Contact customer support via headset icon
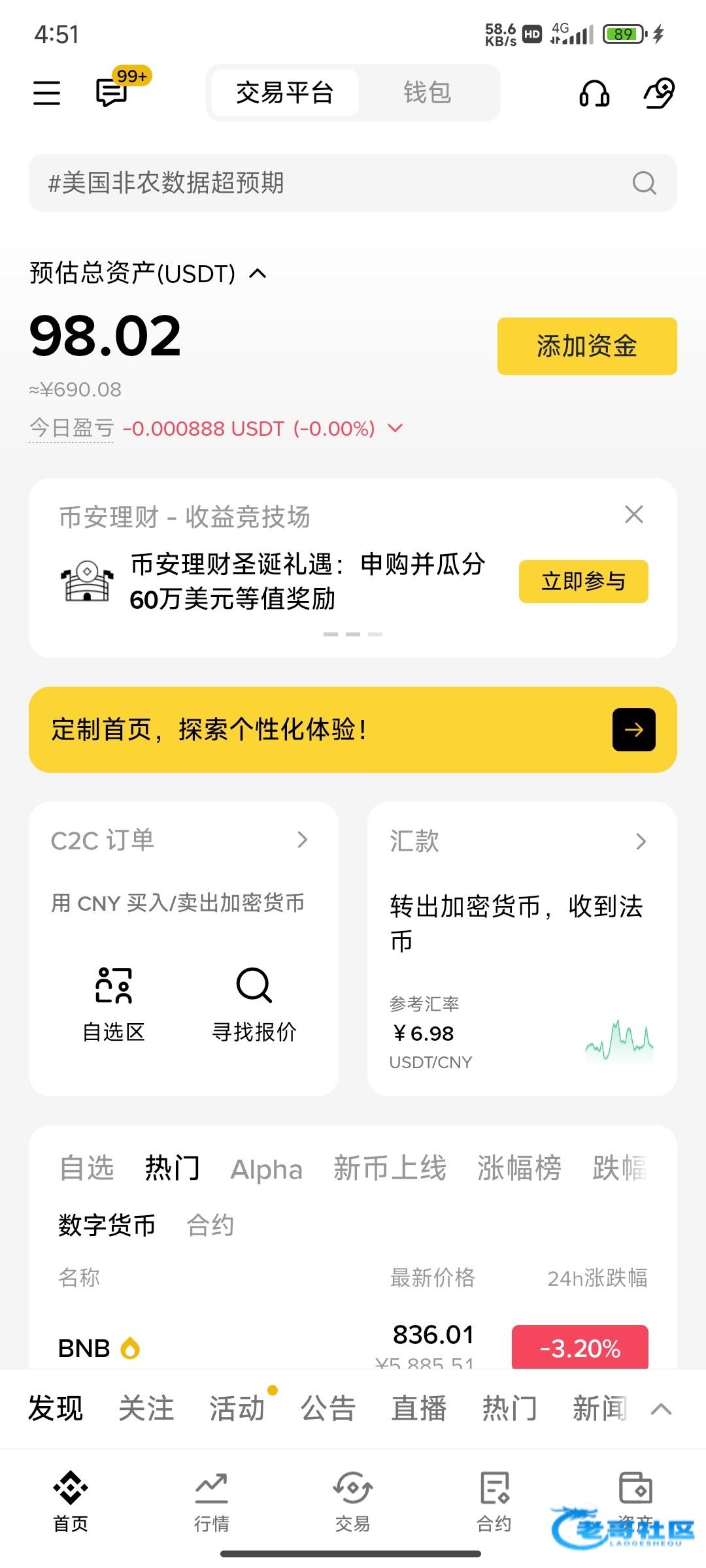The height and width of the screenshot is (1568, 706). pos(594,93)
